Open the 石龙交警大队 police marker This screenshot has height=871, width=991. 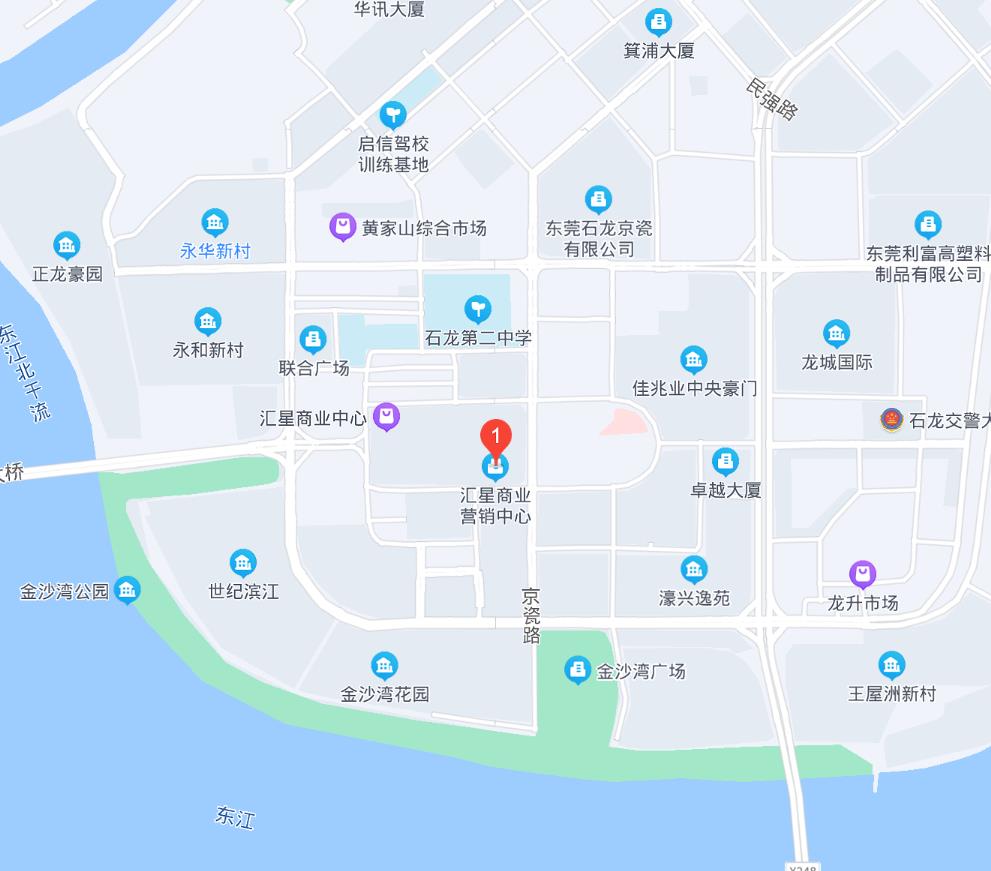(x=891, y=420)
